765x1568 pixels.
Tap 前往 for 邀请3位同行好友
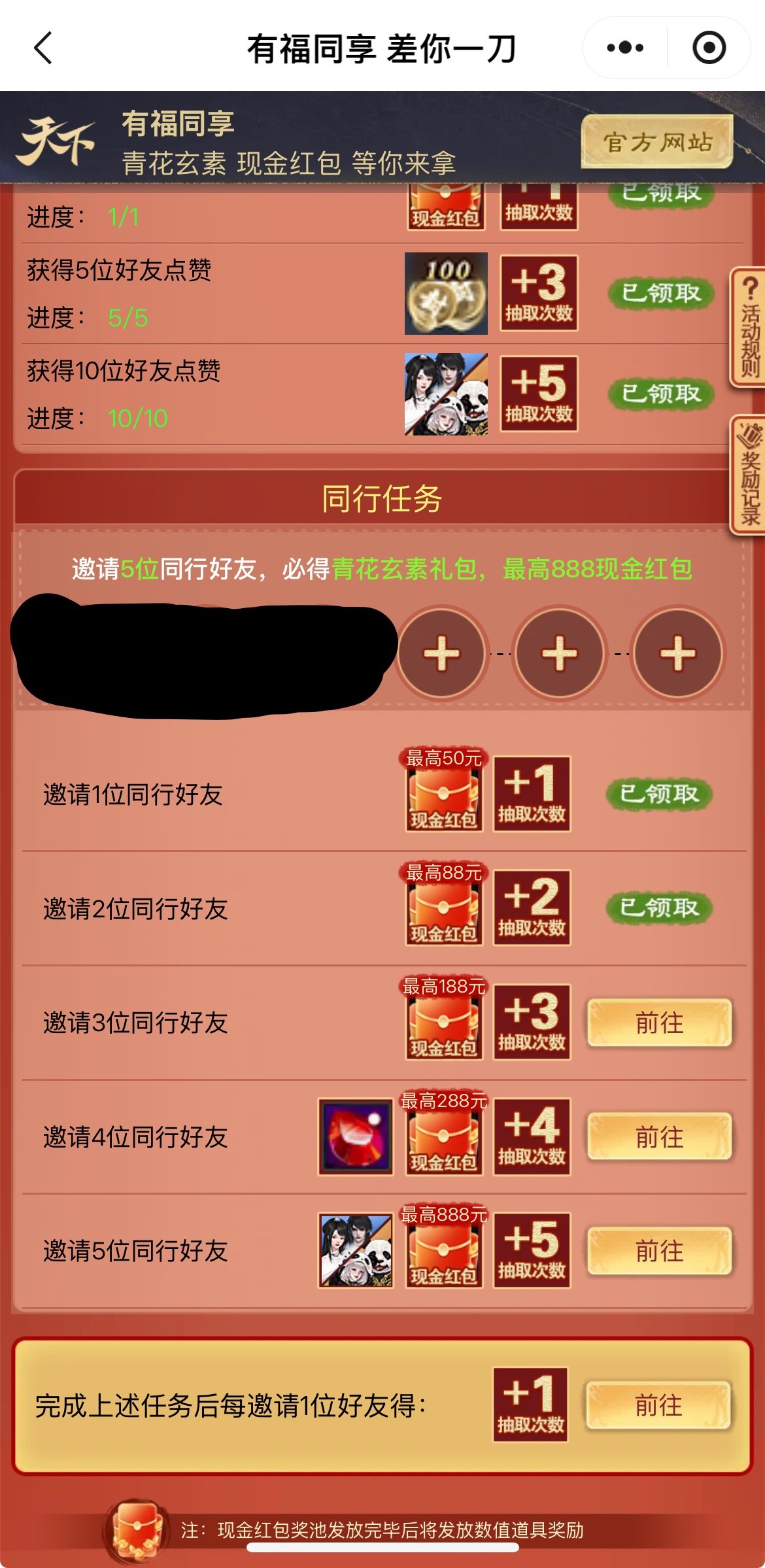tap(659, 1023)
